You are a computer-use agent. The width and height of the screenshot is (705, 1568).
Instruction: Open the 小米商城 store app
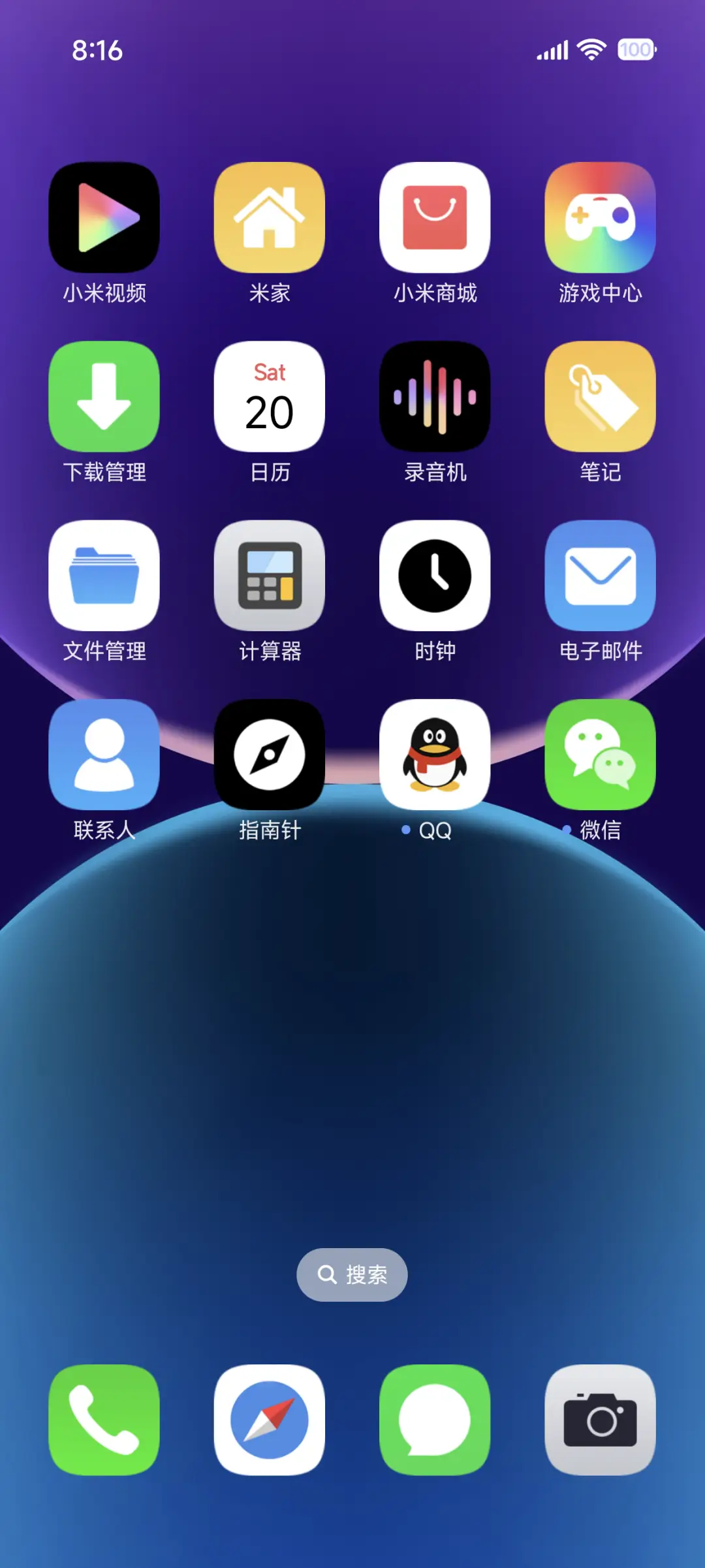tap(435, 217)
